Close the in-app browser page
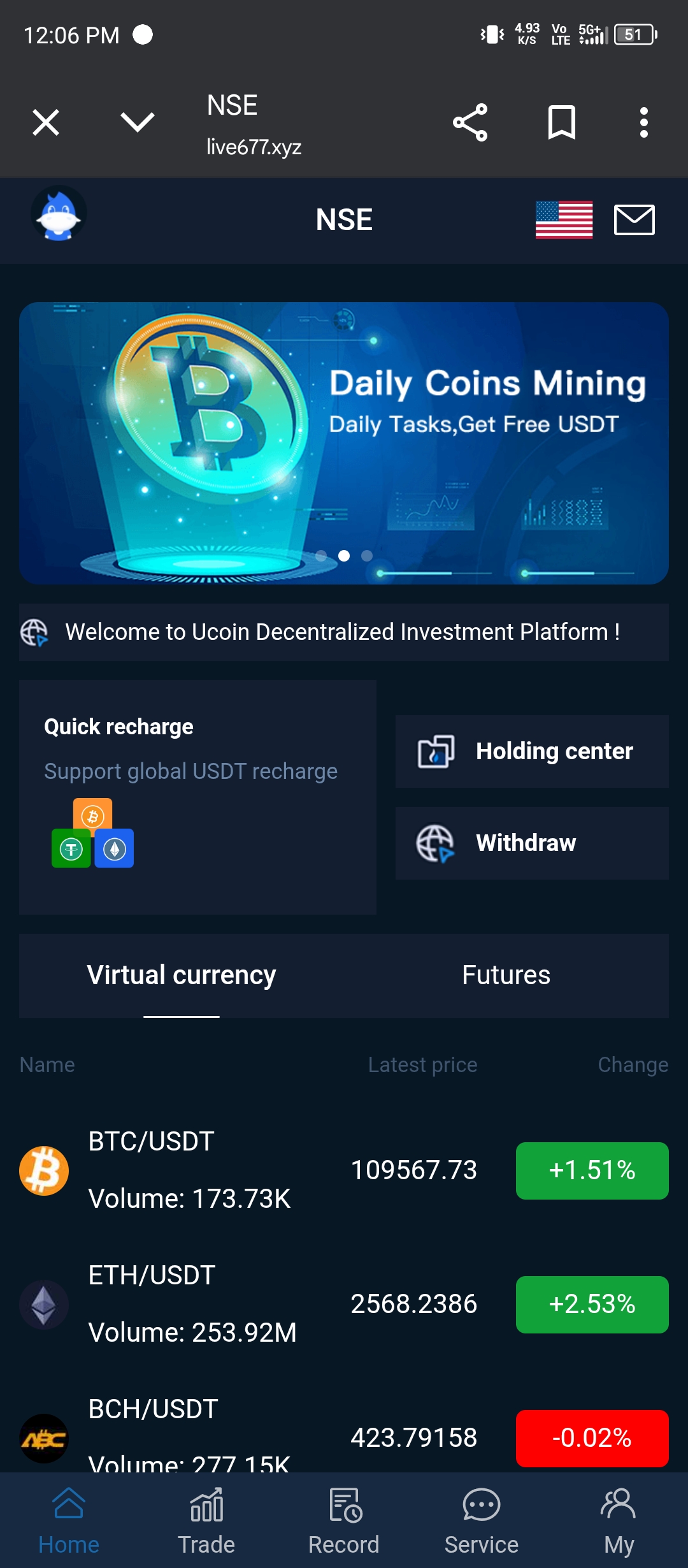This screenshot has height=1568, width=688. point(46,122)
